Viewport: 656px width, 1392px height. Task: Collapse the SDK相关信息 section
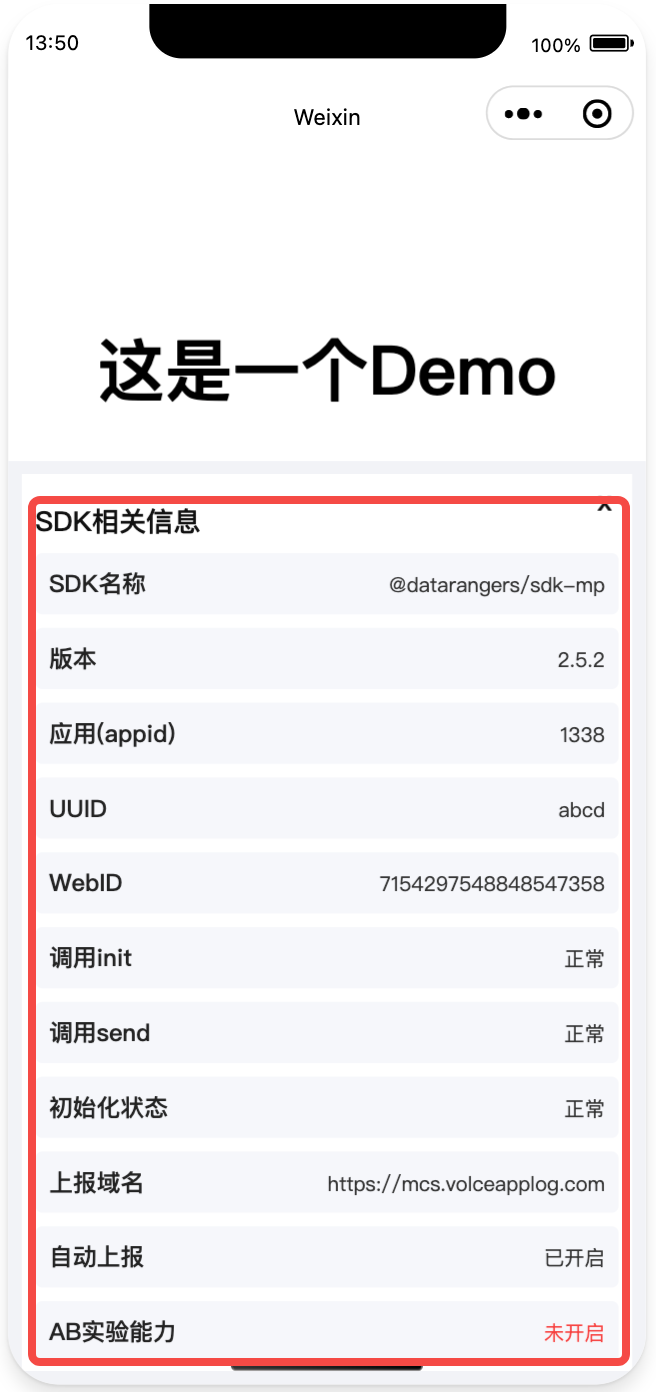[604, 507]
